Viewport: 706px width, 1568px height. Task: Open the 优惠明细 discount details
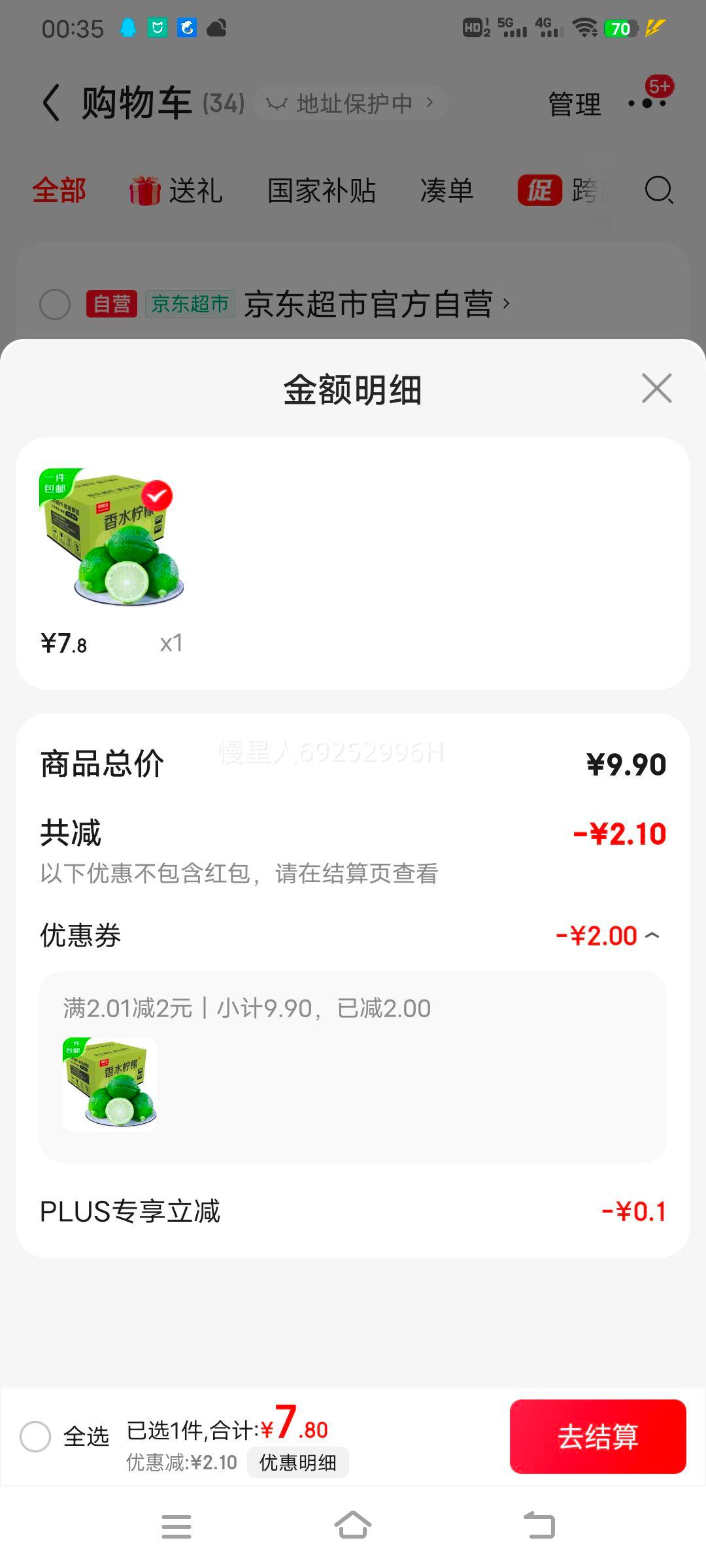click(298, 1462)
